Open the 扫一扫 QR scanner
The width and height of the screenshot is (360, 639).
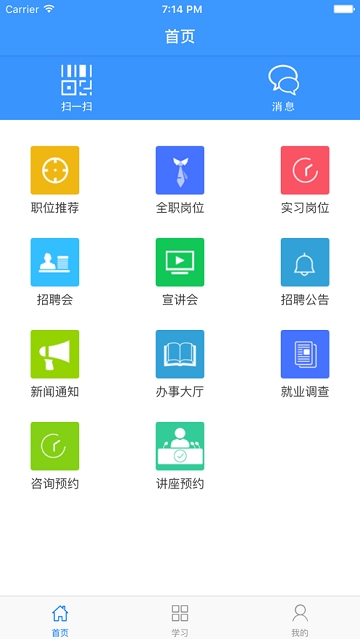[x=77, y=88]
